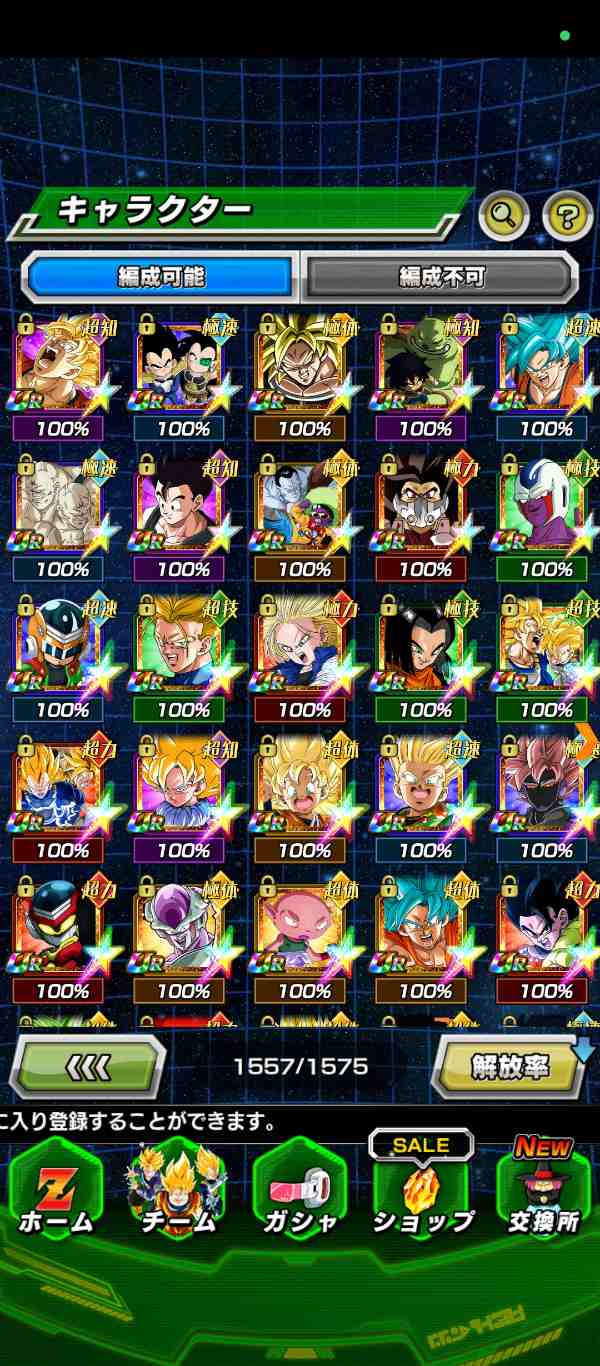Open the help question mark
Viewport: 600px width, 1366px height.
(x=568, y=213)
